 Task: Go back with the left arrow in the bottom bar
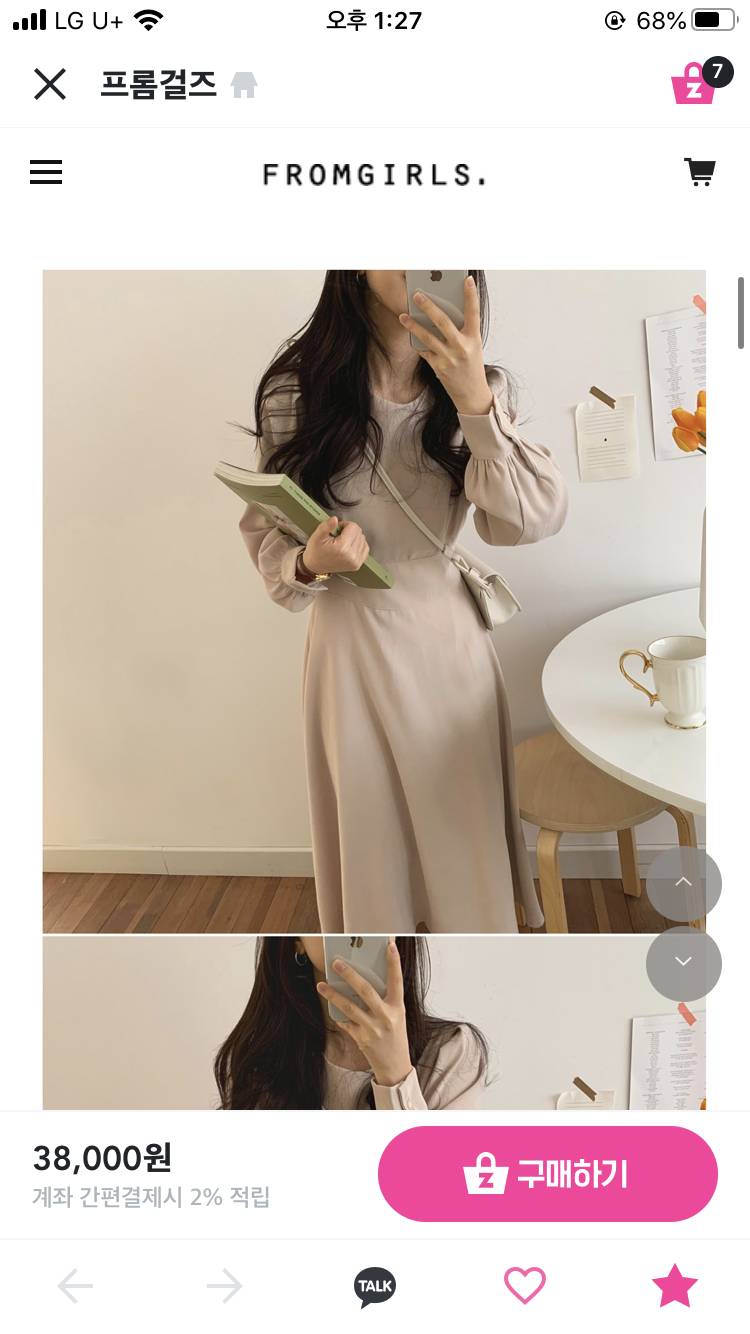[75, 1286]
